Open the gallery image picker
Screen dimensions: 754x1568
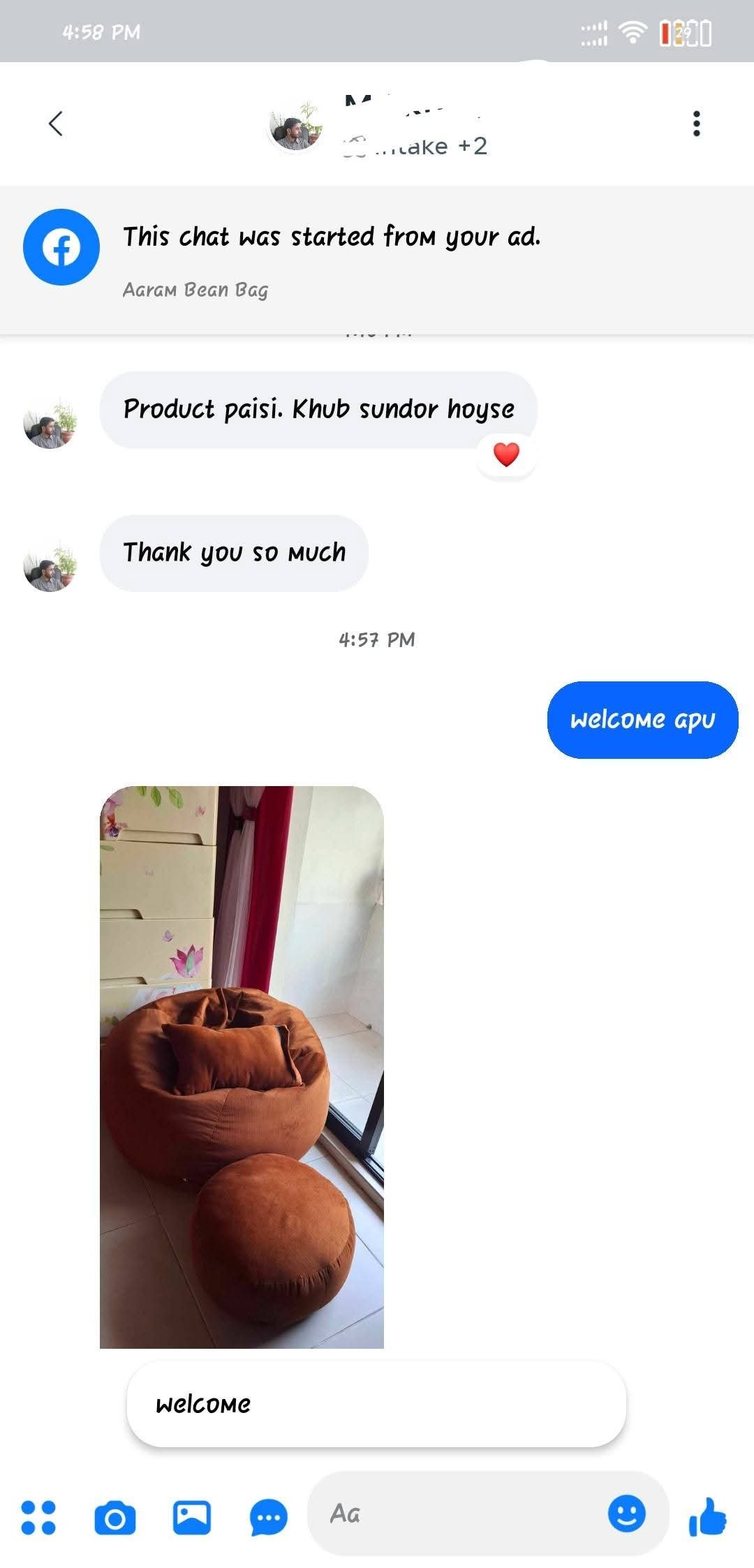point(192,1518)
